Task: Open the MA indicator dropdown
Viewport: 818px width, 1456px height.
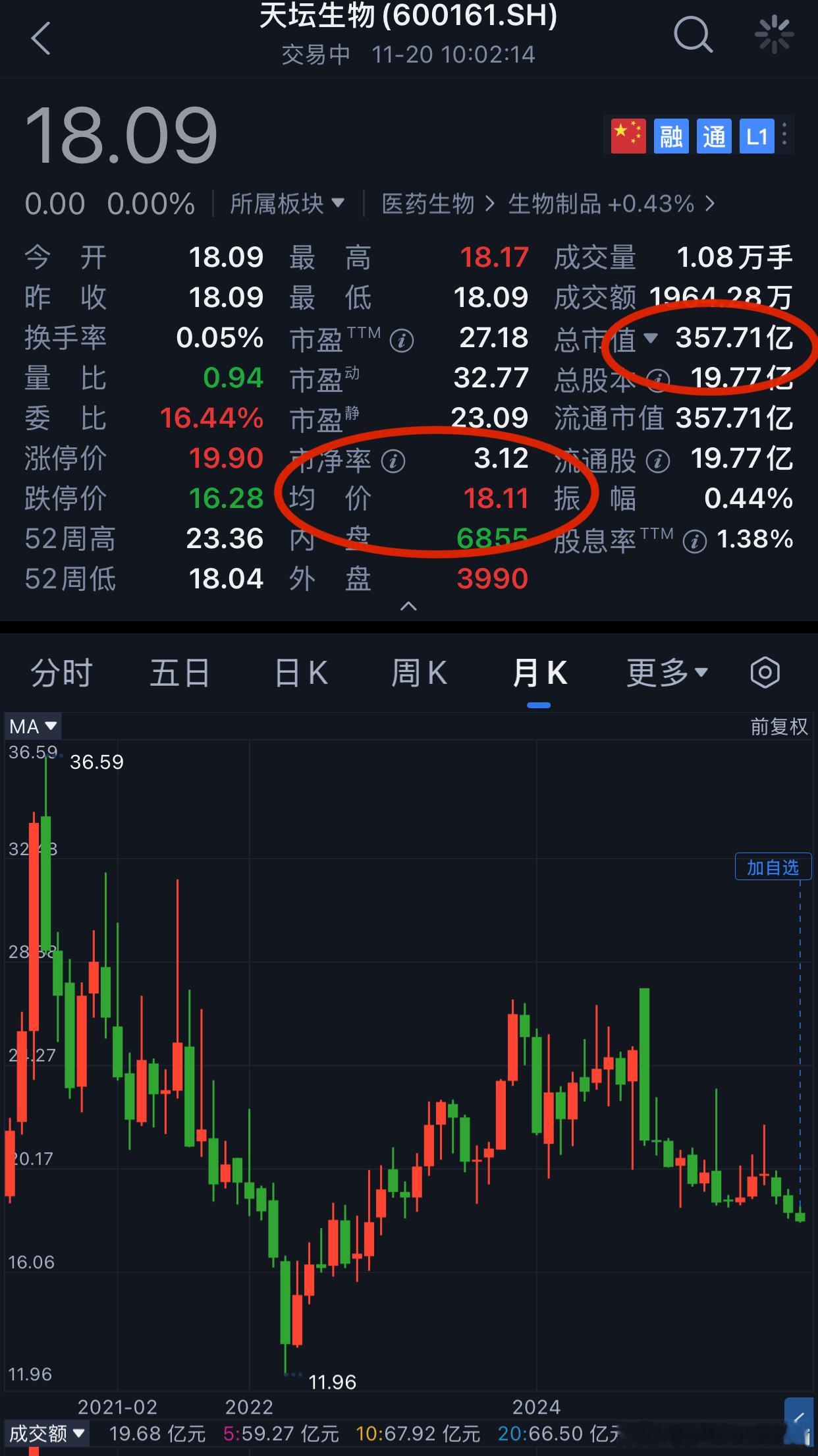Action: (32, 725)
